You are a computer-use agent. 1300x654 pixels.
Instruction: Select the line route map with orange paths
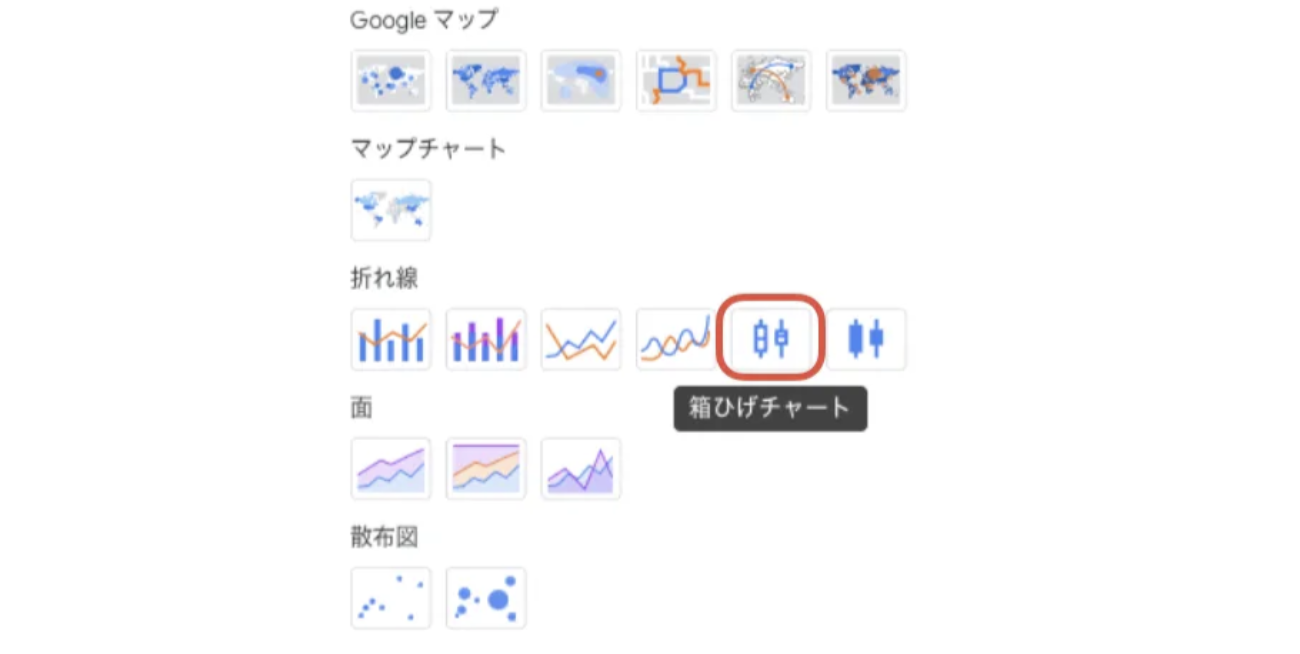pos(676,80)
